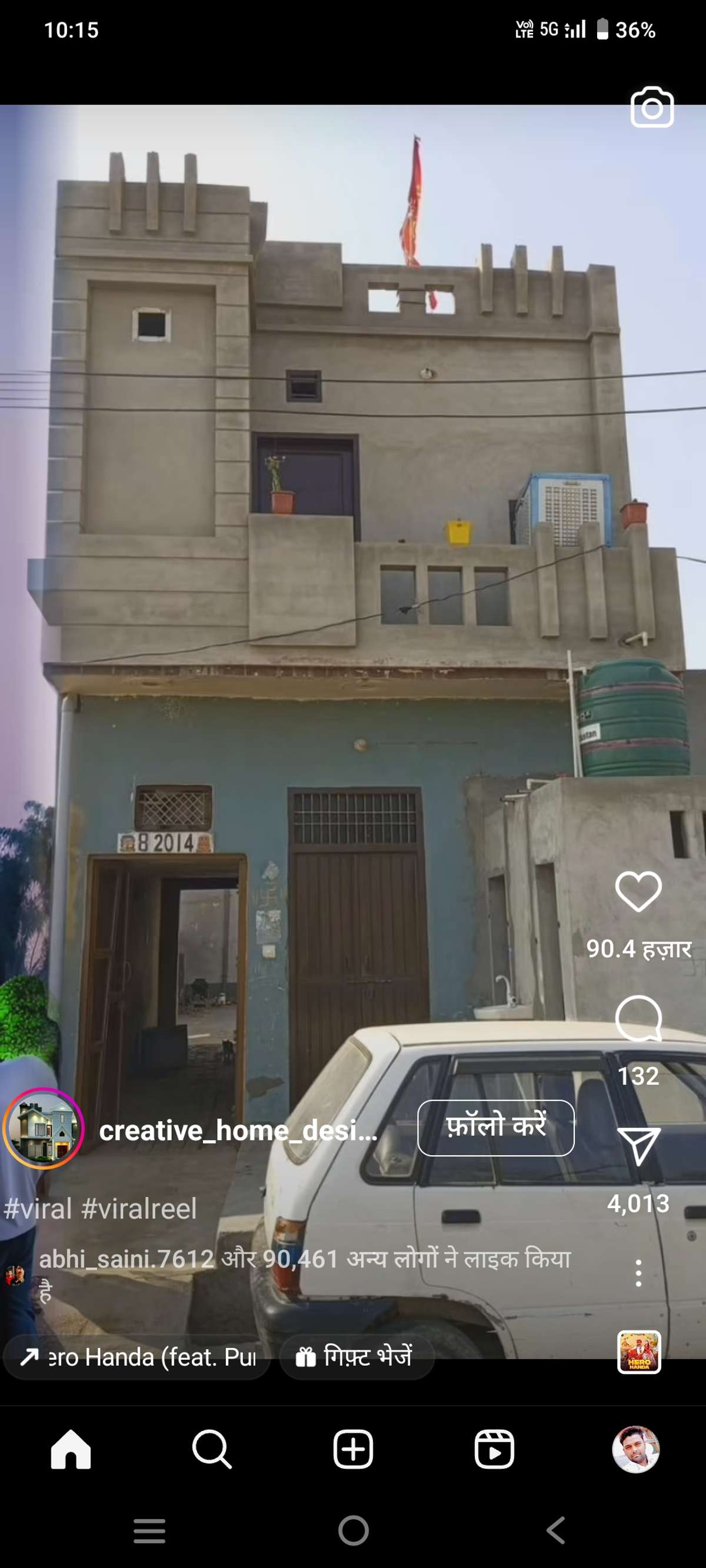706x1568 pixels.
Task: Tap the फ़ॉलो करें follow button
Action: [x=495, y=1128]
